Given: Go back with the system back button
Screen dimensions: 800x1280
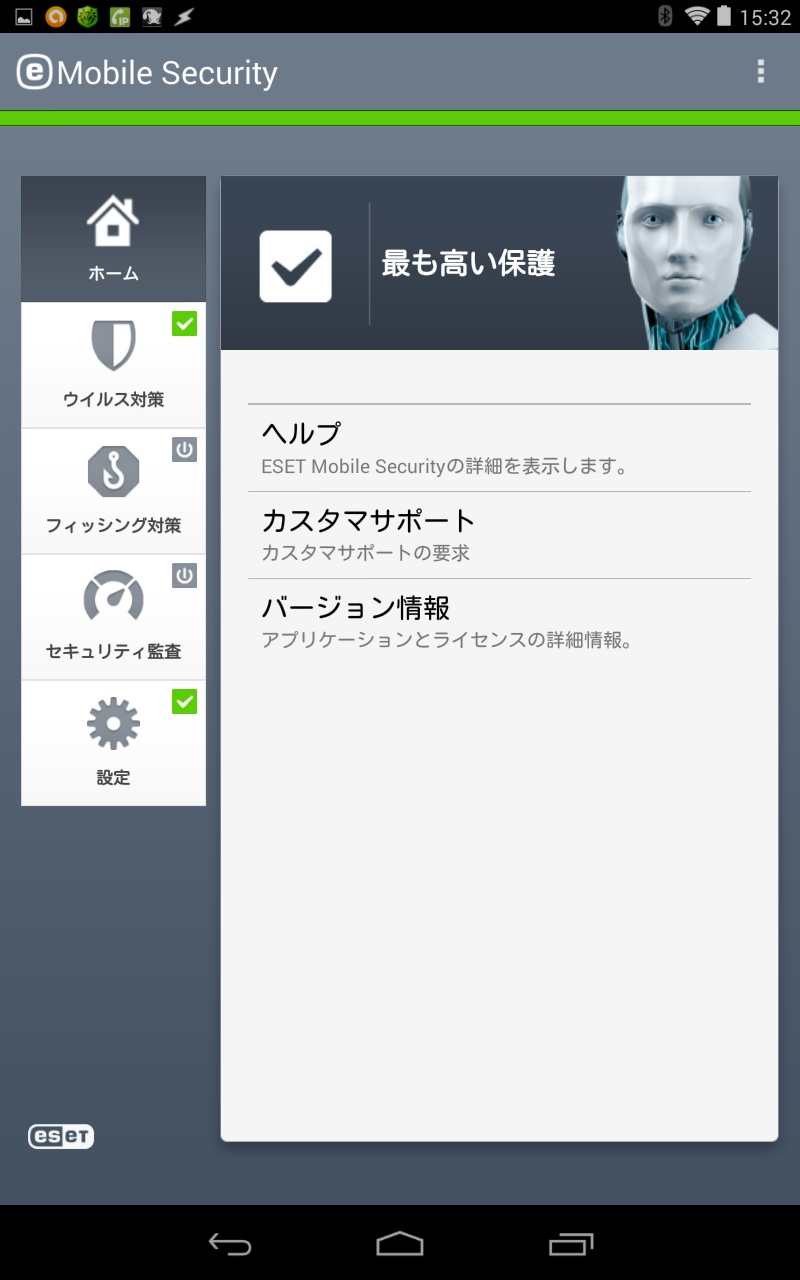Looking at the screenshot, I should point(230,1243).
